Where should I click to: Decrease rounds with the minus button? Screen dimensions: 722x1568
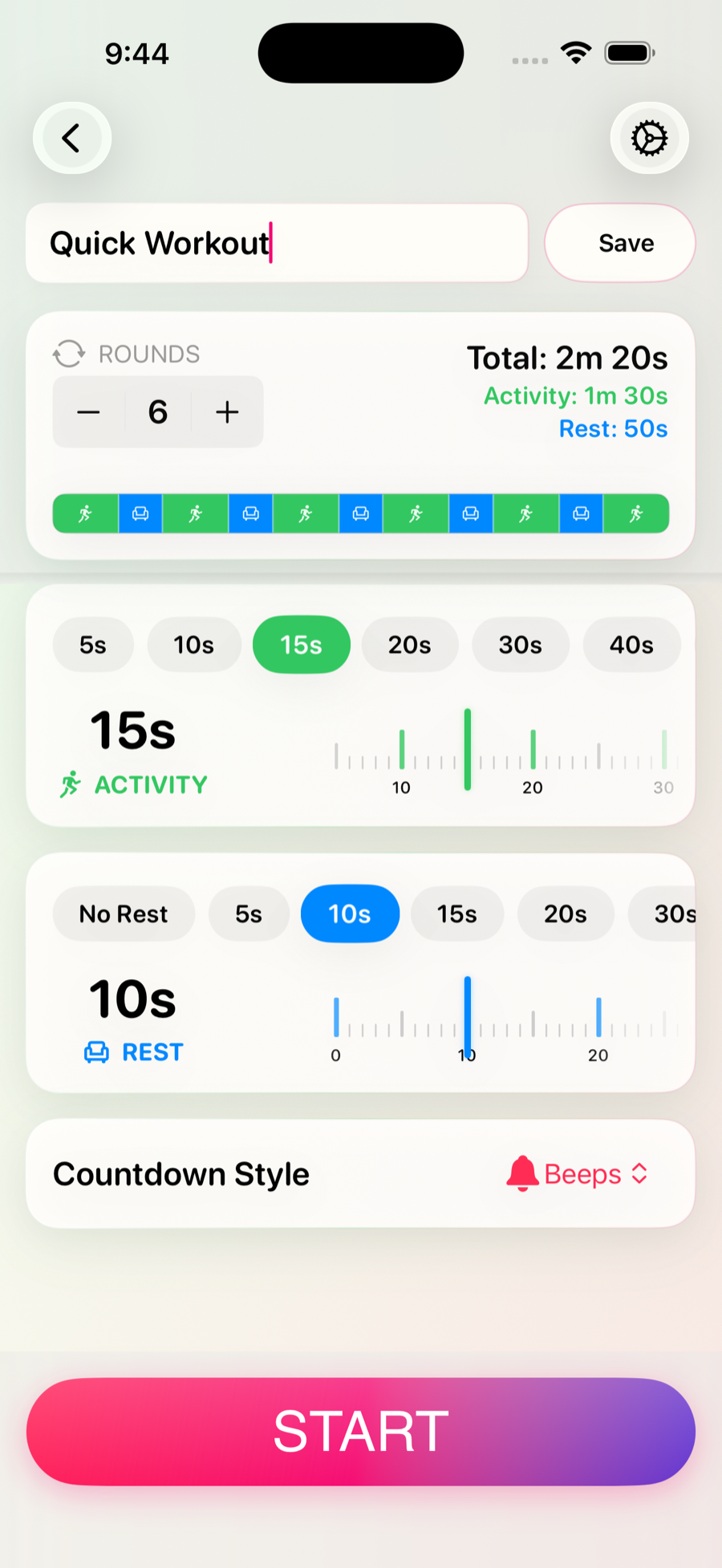(x=88, y=411)
